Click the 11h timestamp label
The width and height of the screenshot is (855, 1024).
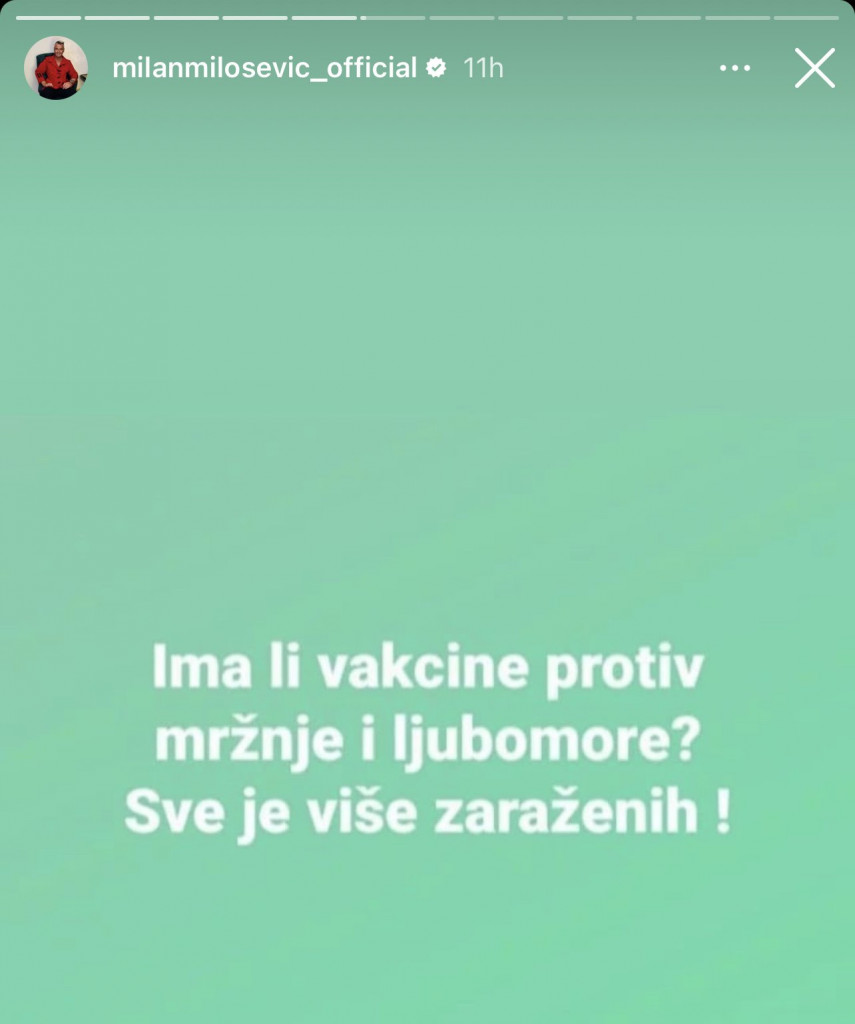click(x=481, y=68)
